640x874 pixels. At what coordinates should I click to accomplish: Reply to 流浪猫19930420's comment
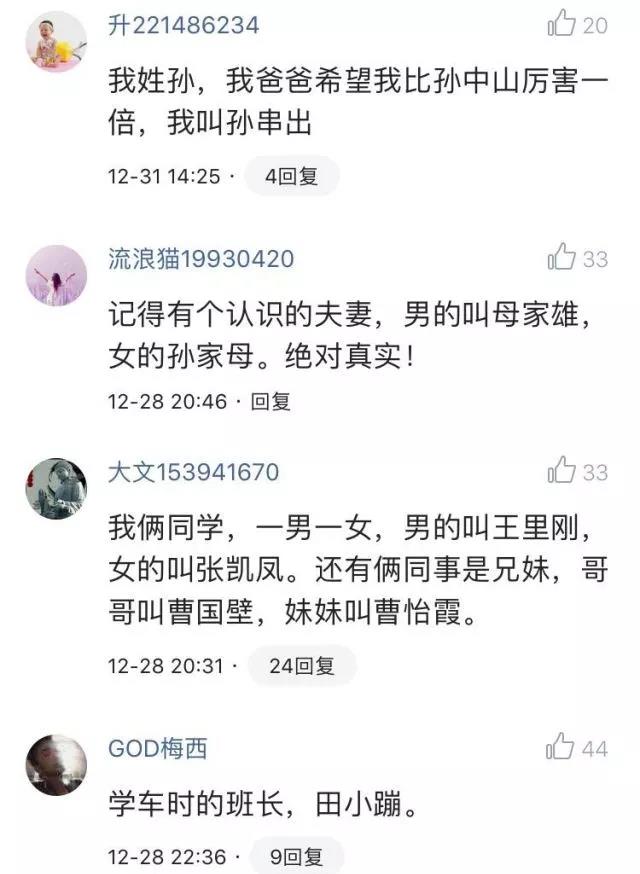point(270,402)
